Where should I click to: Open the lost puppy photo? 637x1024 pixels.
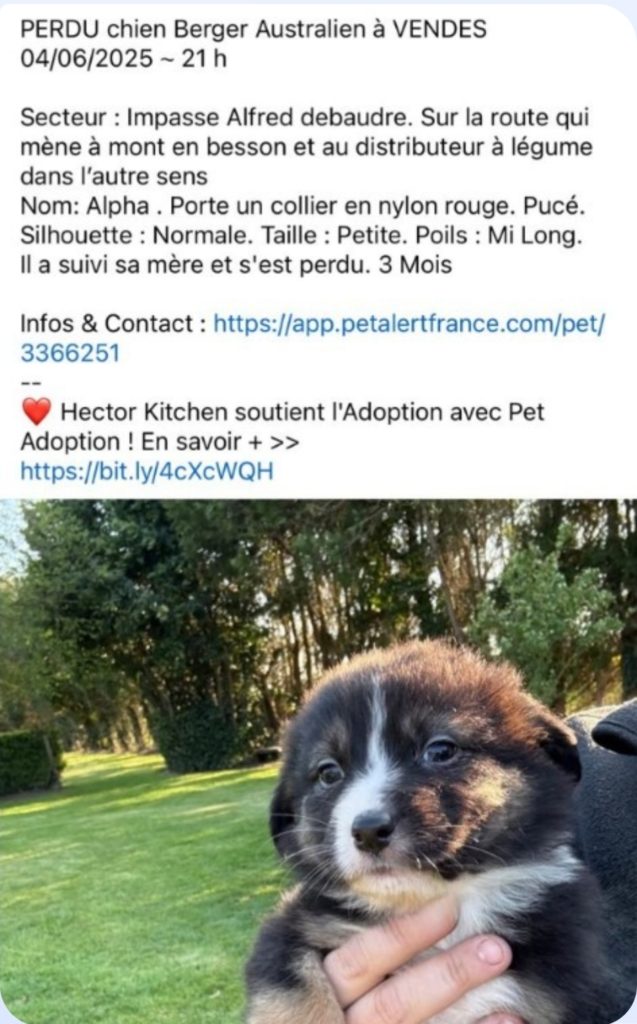click(318, 760)
